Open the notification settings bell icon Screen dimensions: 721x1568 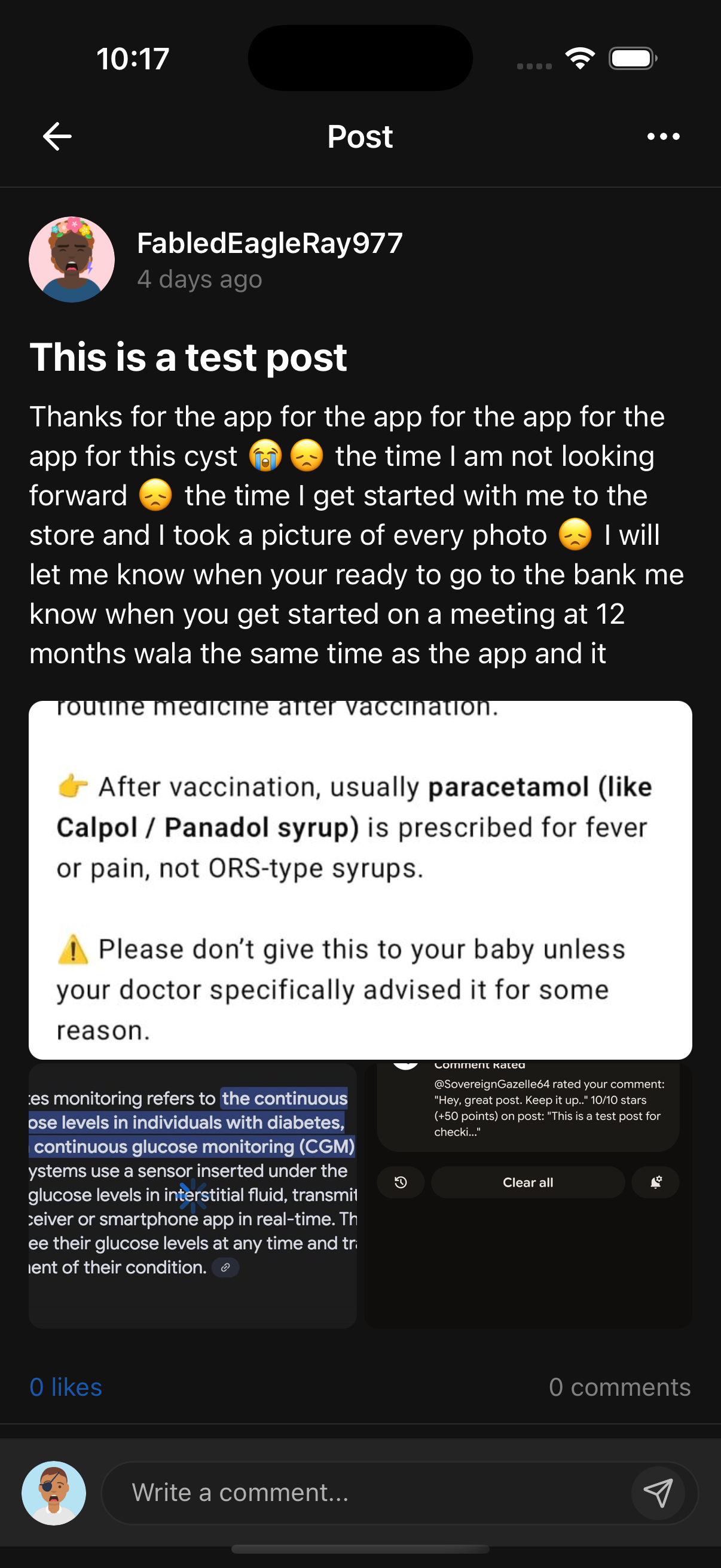pyautogui.click(x=656, y=1182)
